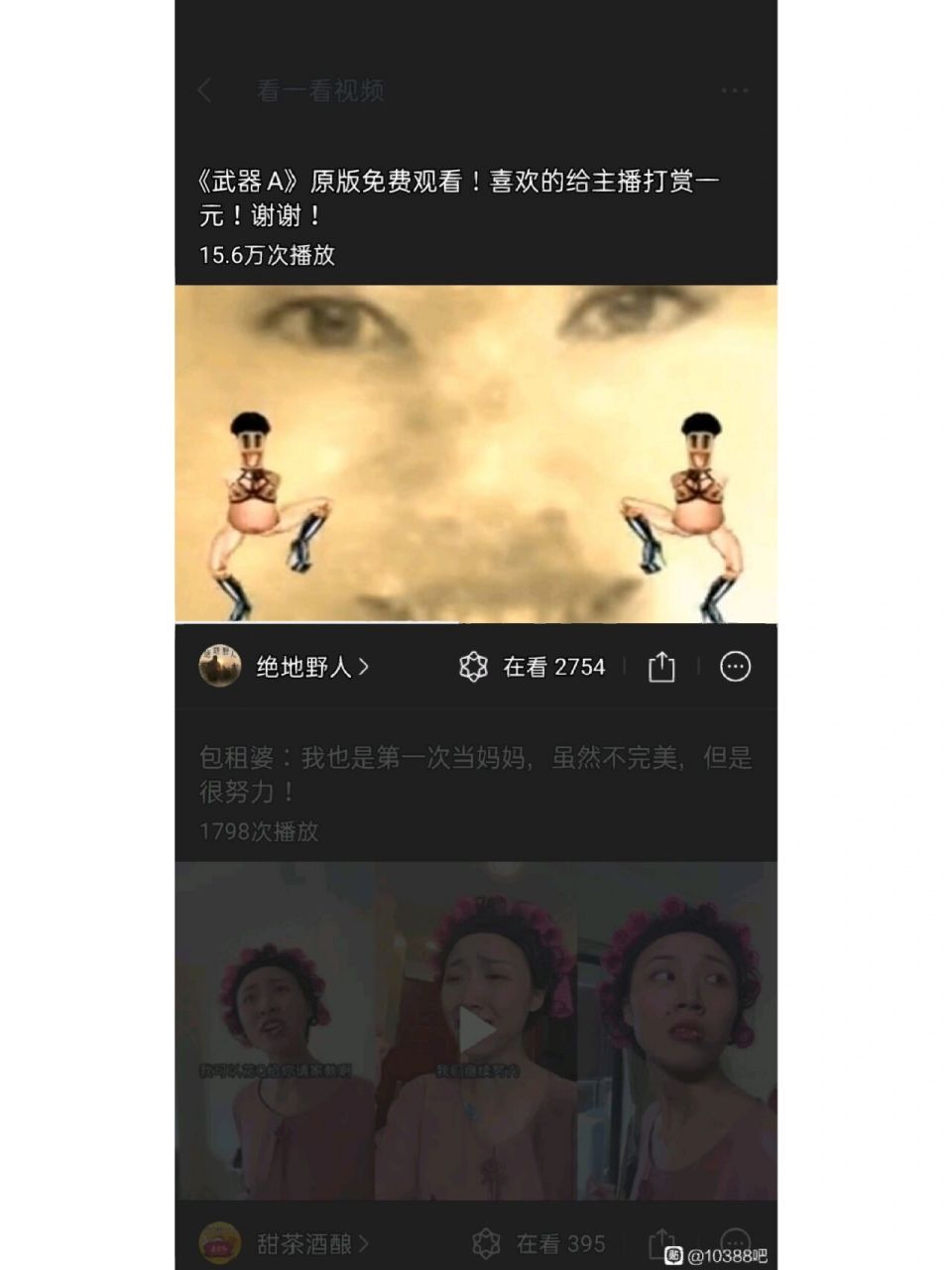The width and height of the screenshot is (952, 1270).
Task: Open the three-dot options on the bottom video
Action: click(736, 1243)
